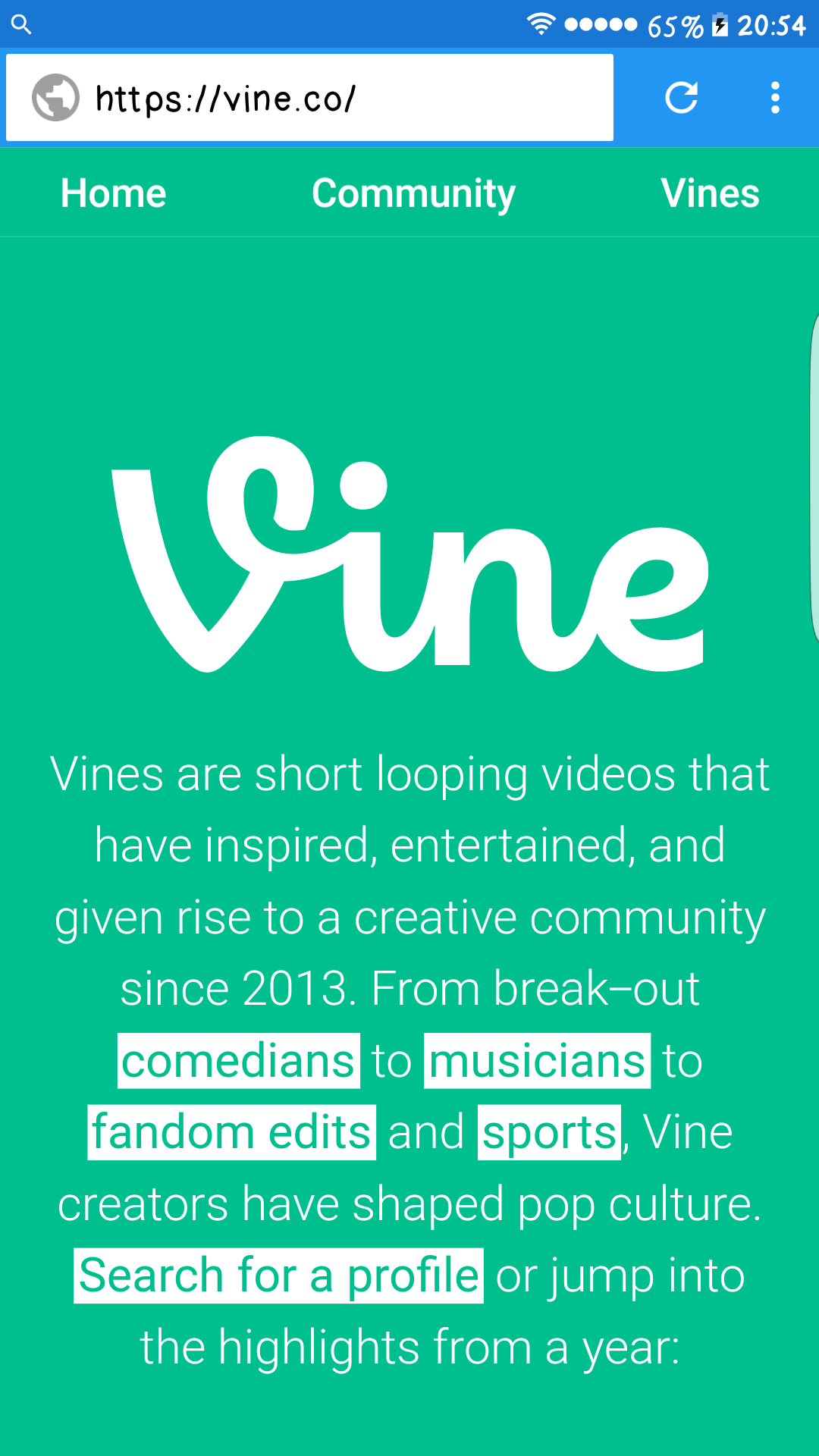
Task: Tap the URL address bar
Action: [309, 98]
